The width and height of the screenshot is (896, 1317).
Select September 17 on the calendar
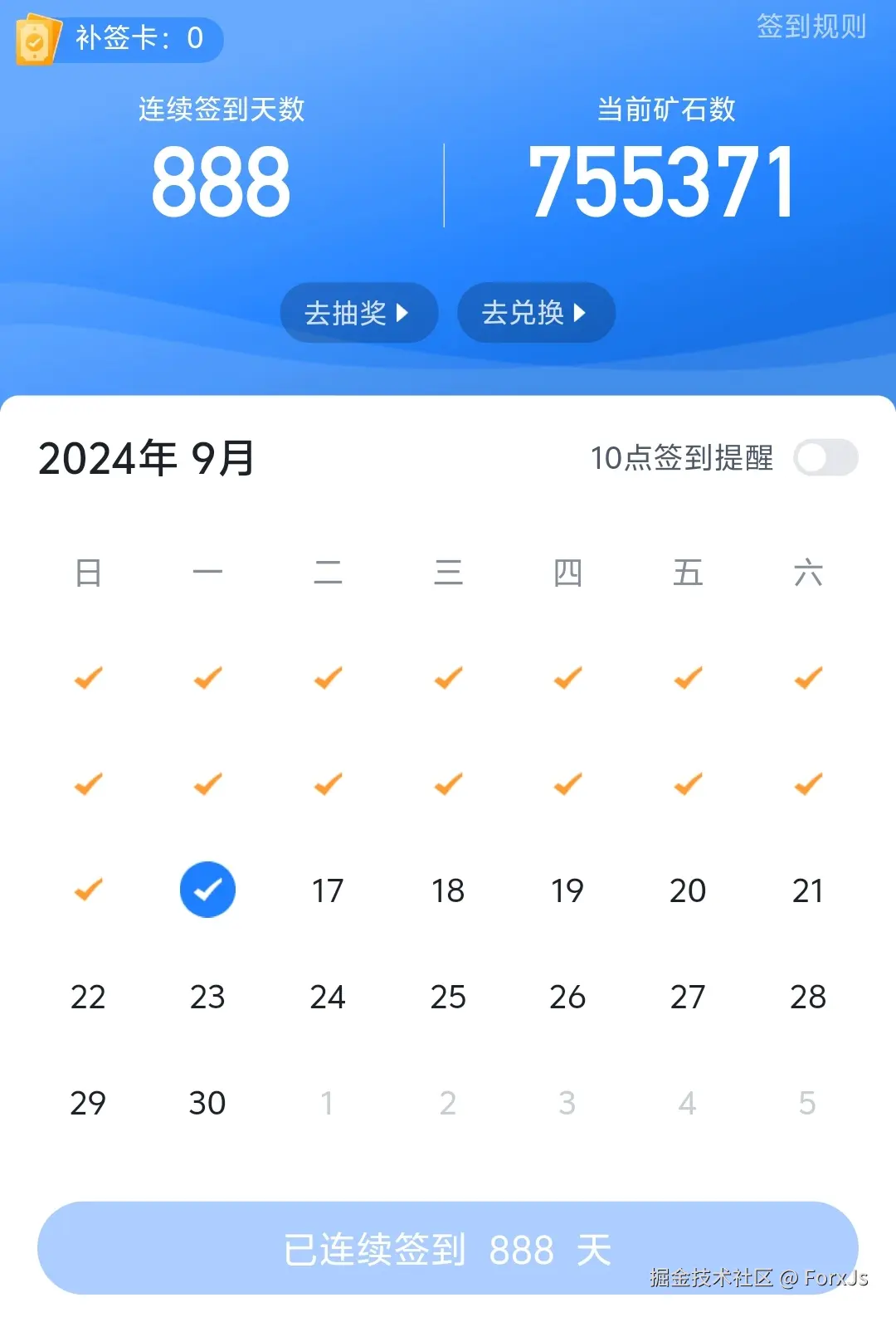(x=327, y=891)
